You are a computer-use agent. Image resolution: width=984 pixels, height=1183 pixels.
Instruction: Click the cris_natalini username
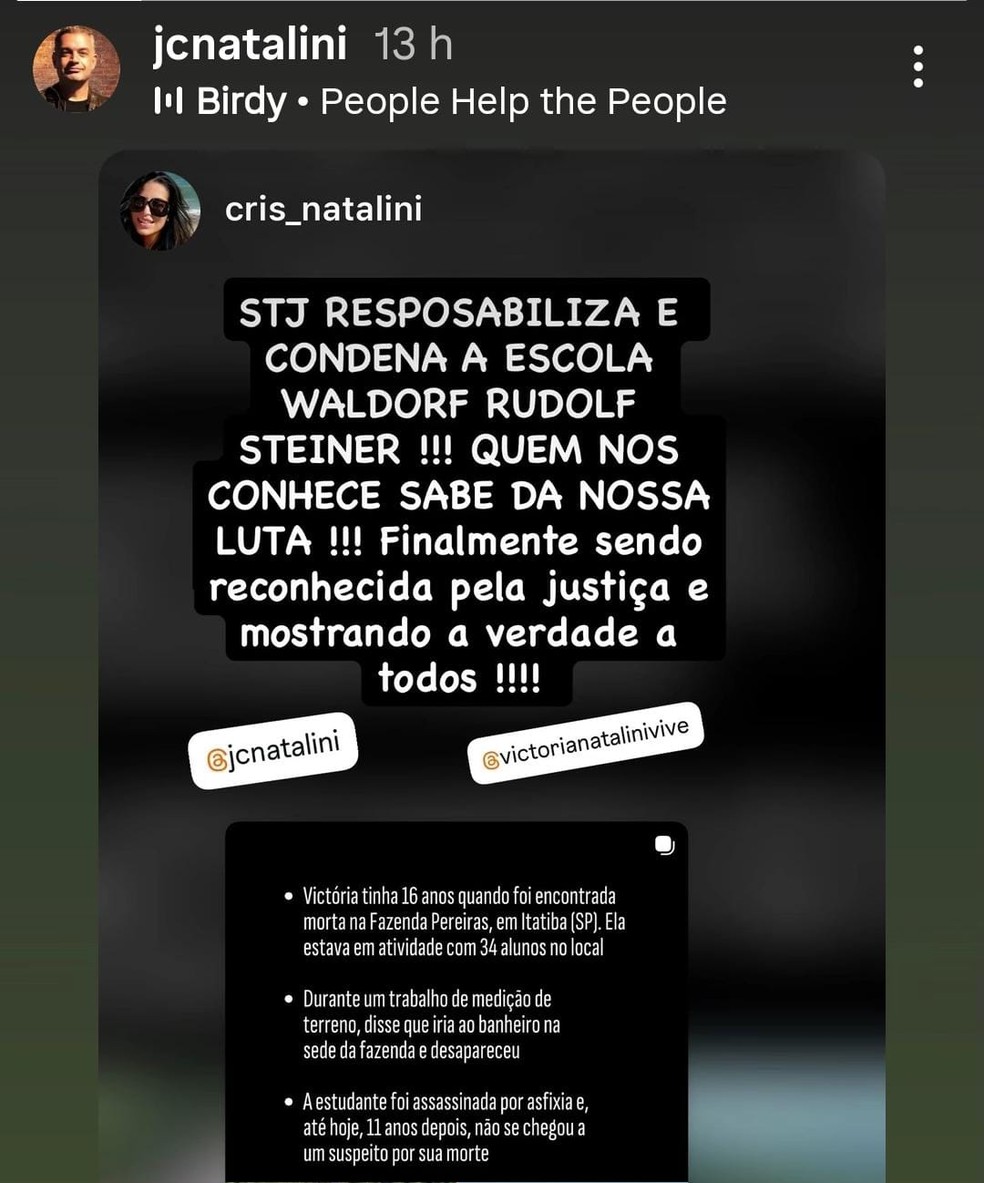323,209
